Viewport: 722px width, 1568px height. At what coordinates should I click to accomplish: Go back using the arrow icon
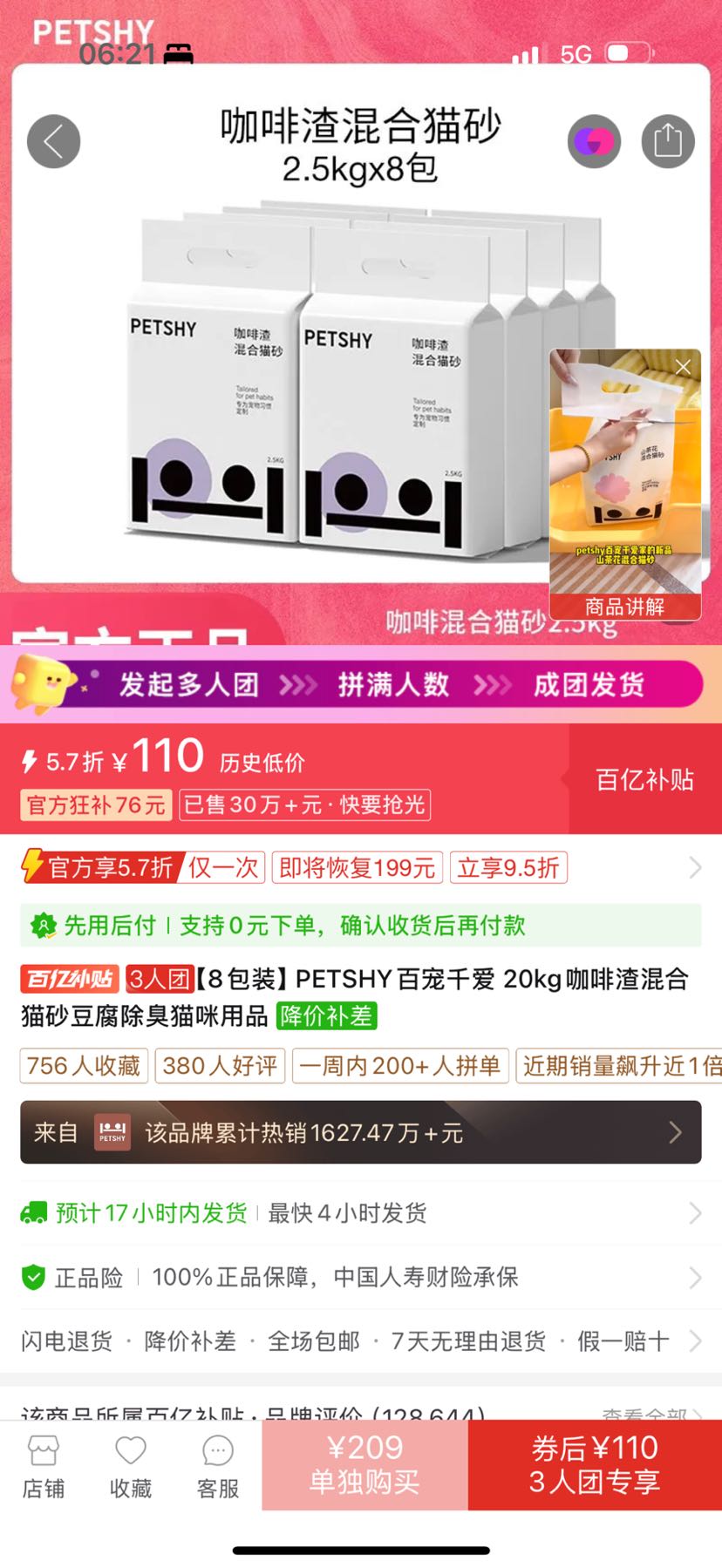coord(53,141)
